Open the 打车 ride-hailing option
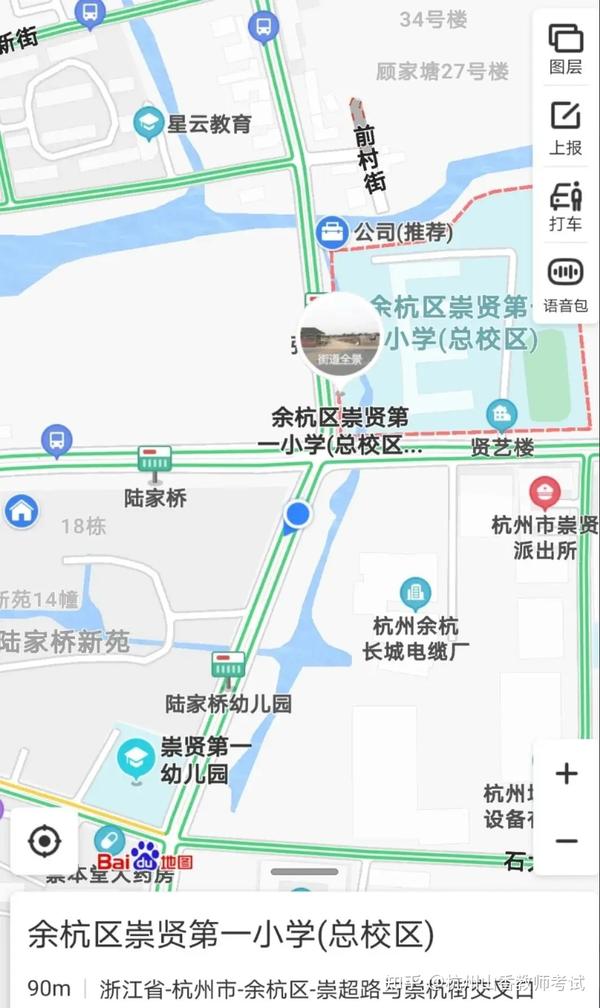This screenshot has width=600, height=1008. 565,206
